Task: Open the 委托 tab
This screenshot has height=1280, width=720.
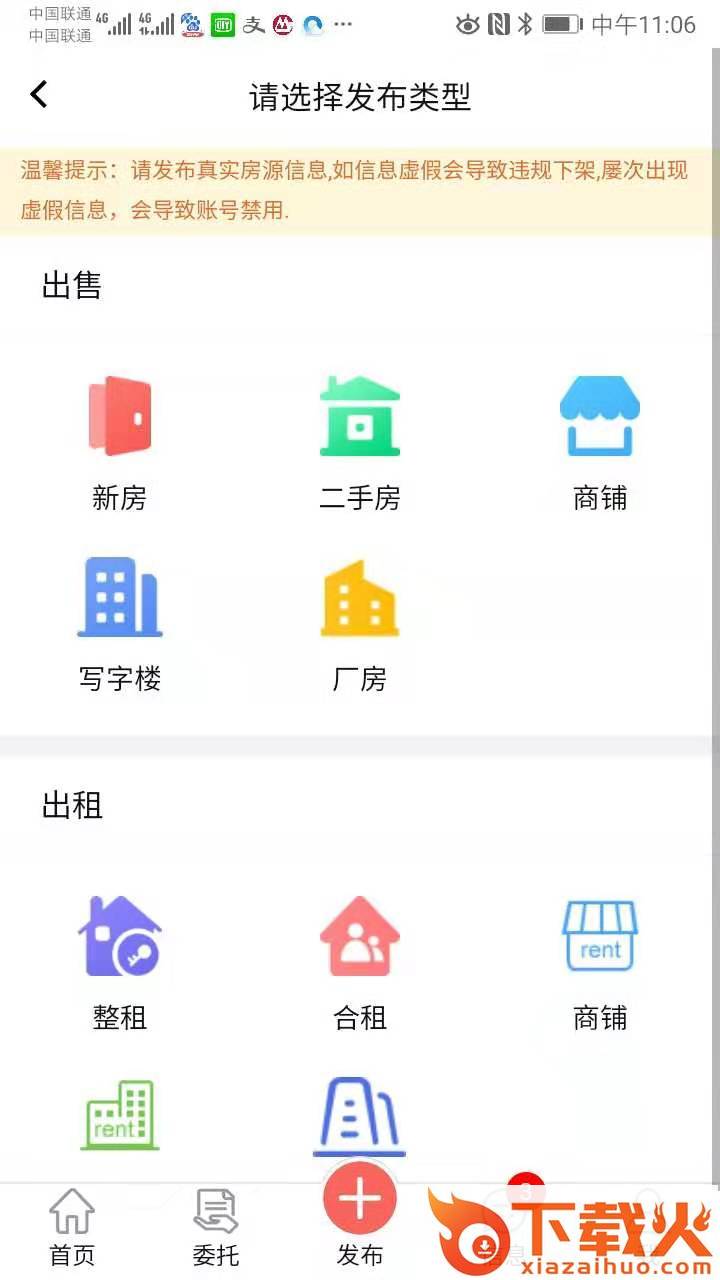Action: click(216, 1226)
